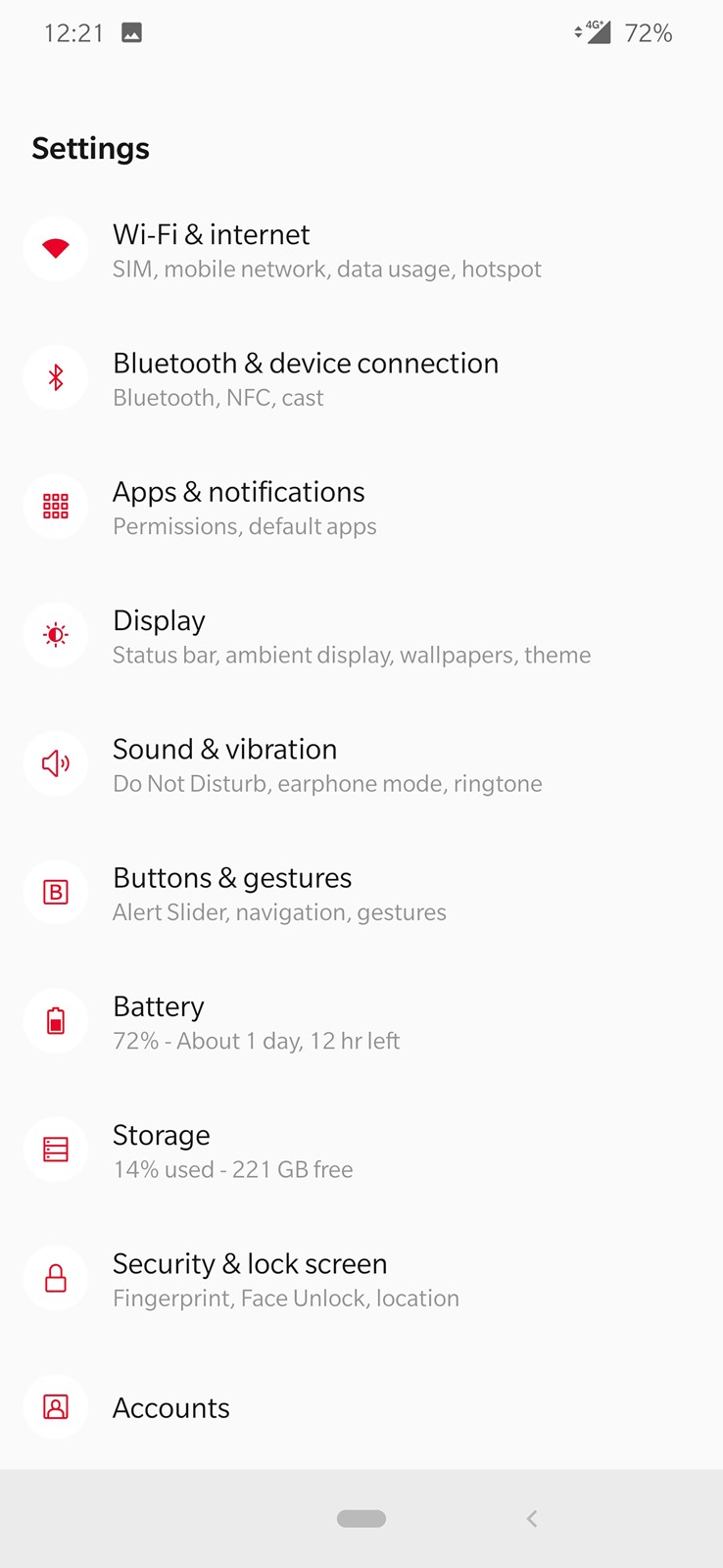This screenshot has width=723, height=1568.
Task: Open Display settings
Action: (361, 635)
